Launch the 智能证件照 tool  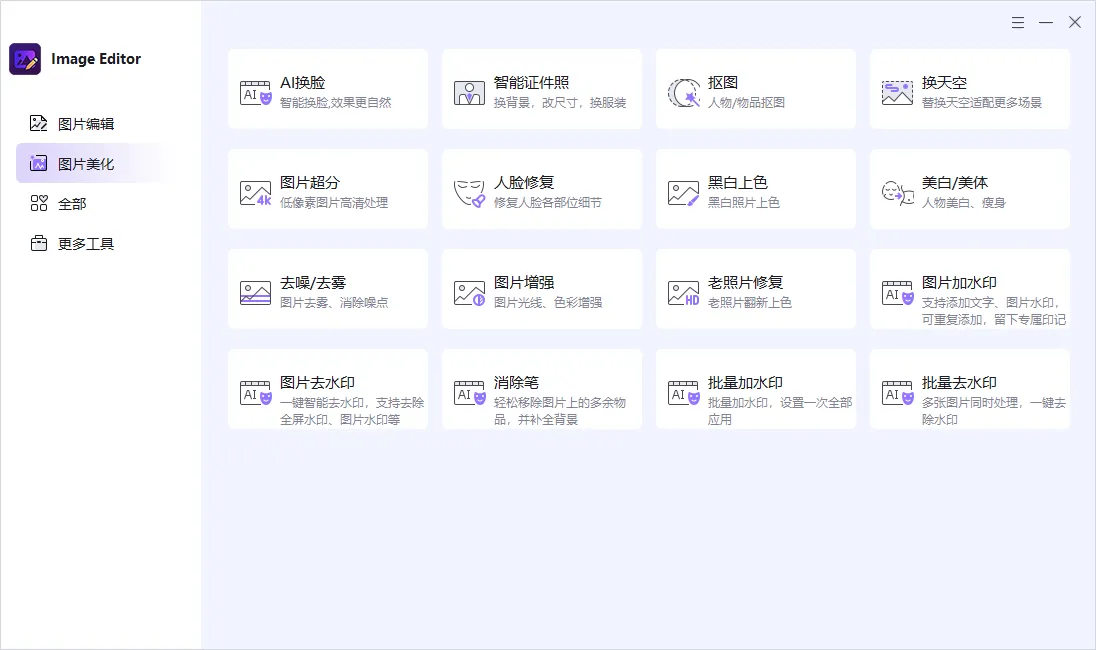(x=541, y=90)
